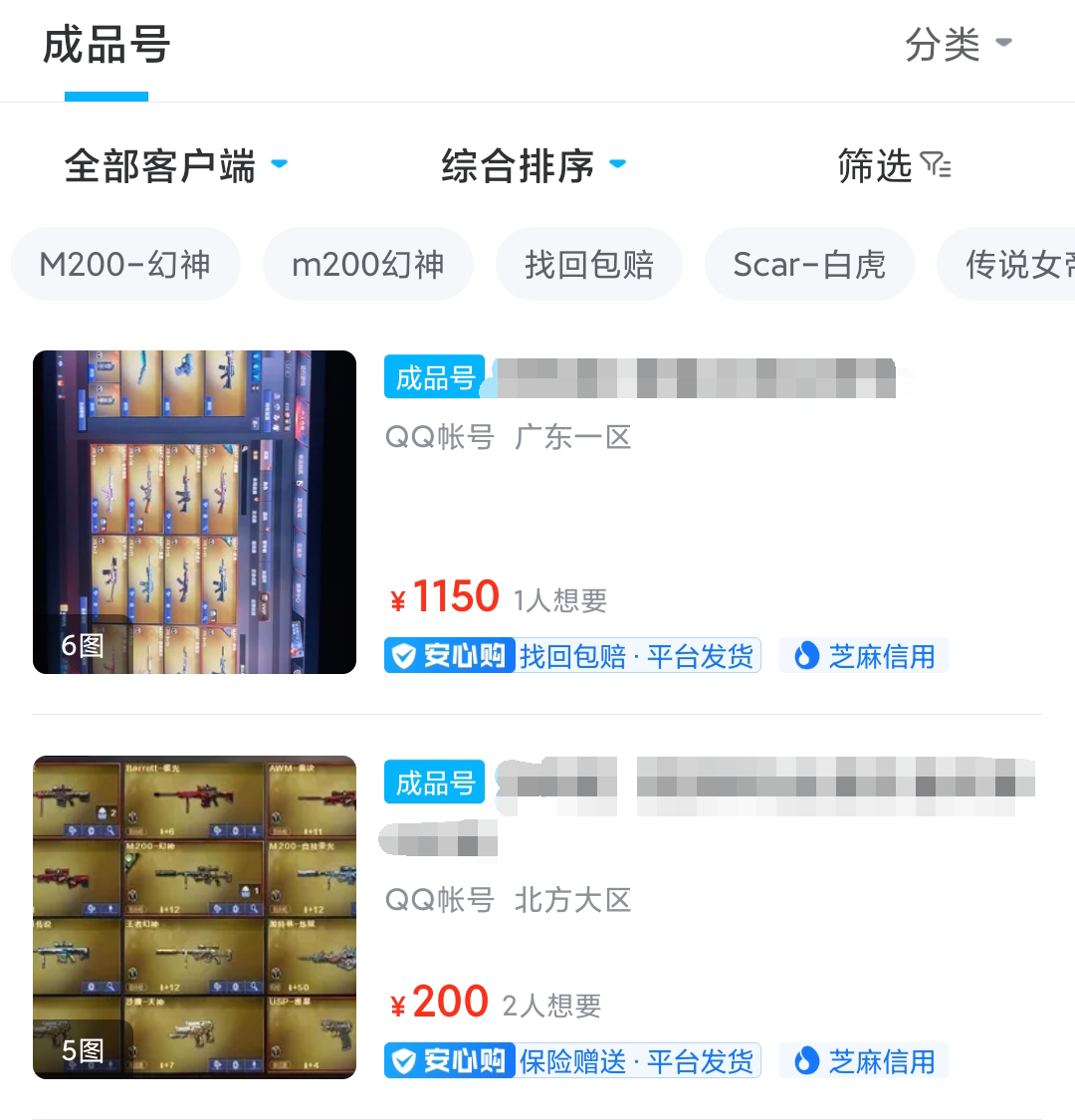Select the 成品号 tab
This screenshot has height=1120, width=1075.
107,47
